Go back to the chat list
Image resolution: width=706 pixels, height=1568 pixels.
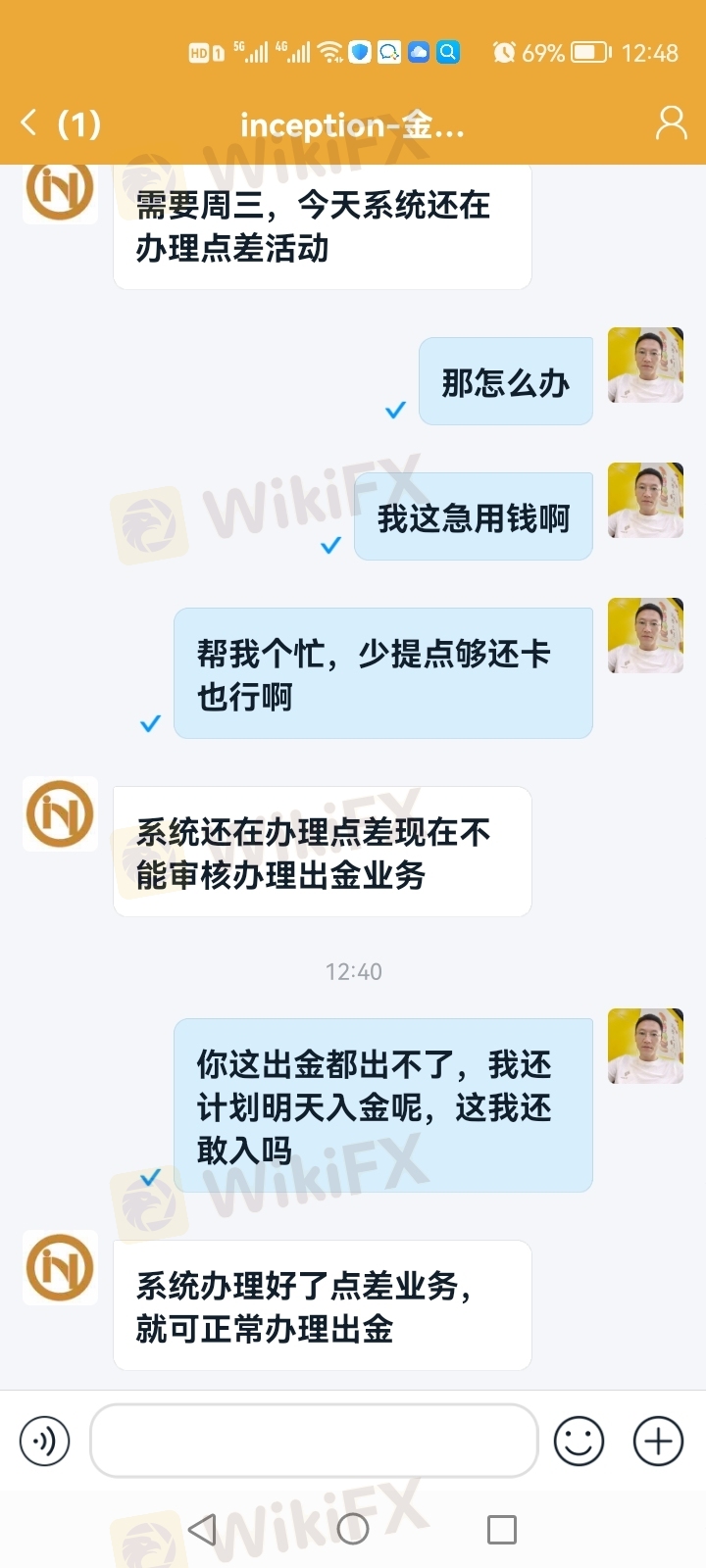tap(29, 122)
